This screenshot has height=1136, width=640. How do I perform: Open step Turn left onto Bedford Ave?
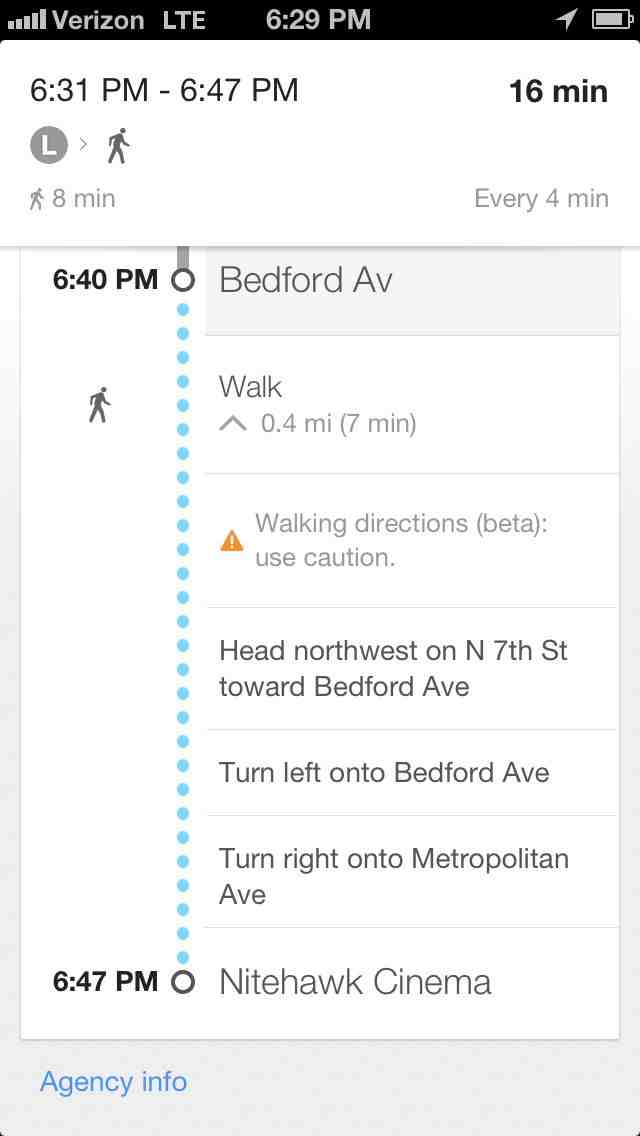pyautogui.click(x=410, y=772)
